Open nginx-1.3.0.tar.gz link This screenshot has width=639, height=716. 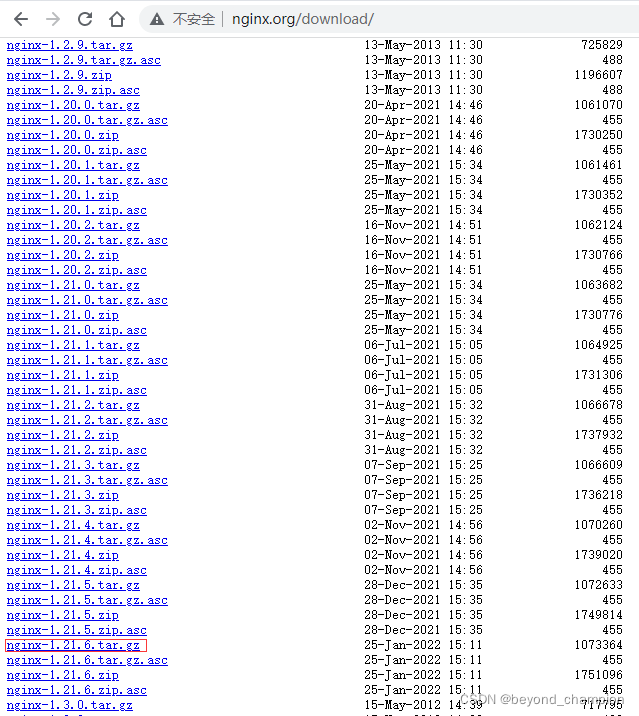(x=69, y=705)
